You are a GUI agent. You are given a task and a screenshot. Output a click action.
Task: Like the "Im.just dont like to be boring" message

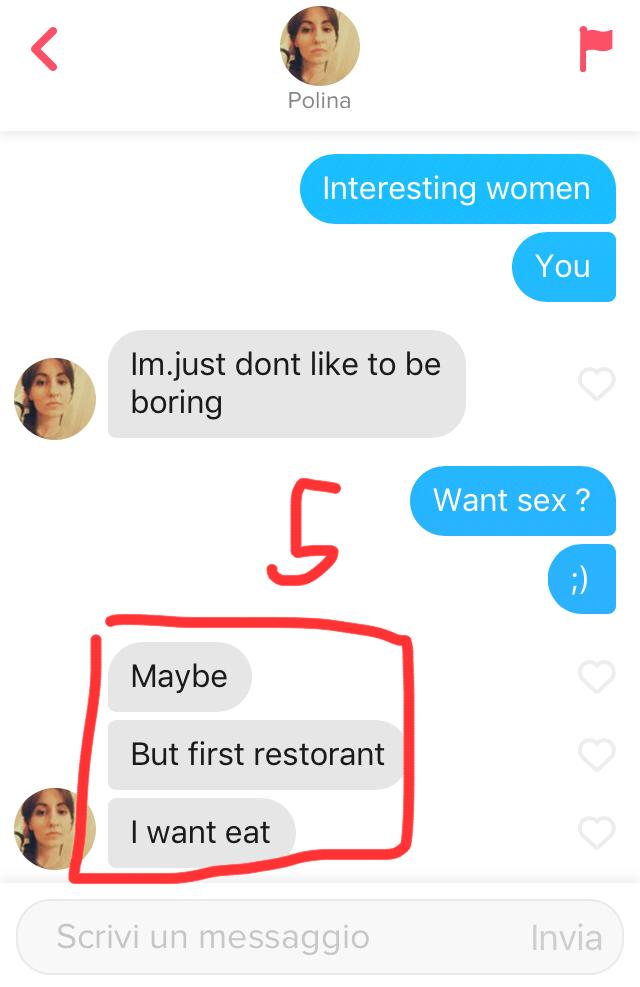[x=597, y=383]
